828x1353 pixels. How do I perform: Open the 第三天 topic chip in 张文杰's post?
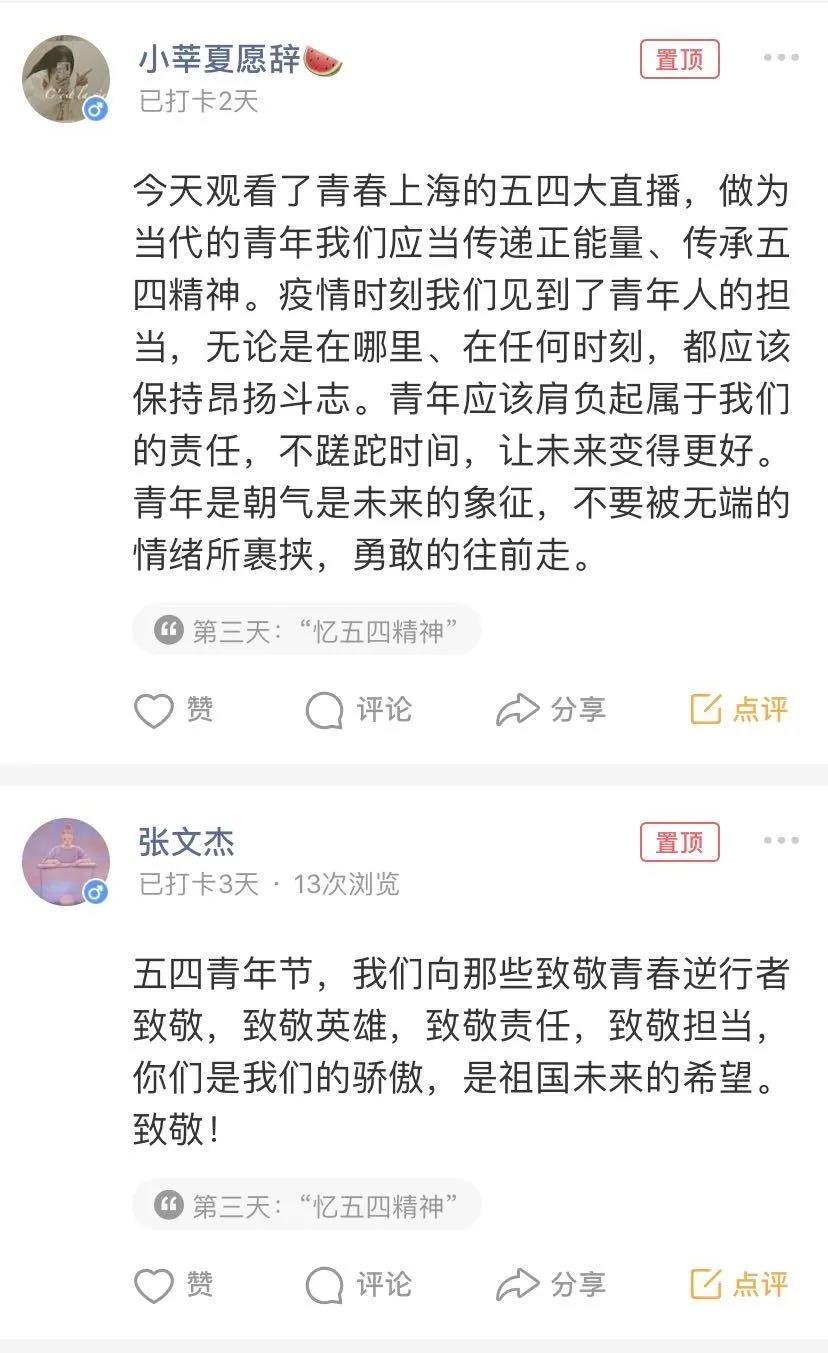(x=307, y=1205)
